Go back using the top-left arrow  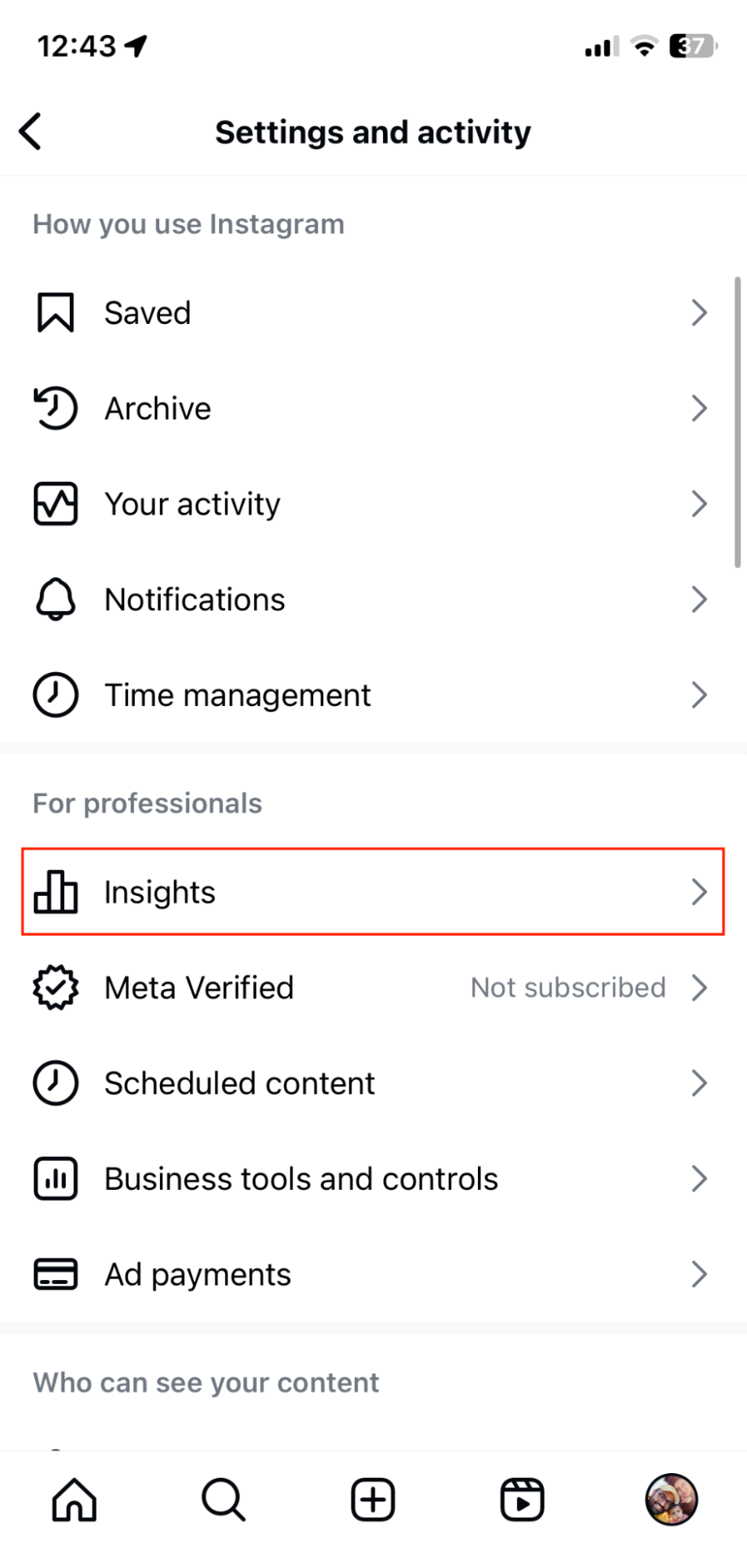coord(31,131)
